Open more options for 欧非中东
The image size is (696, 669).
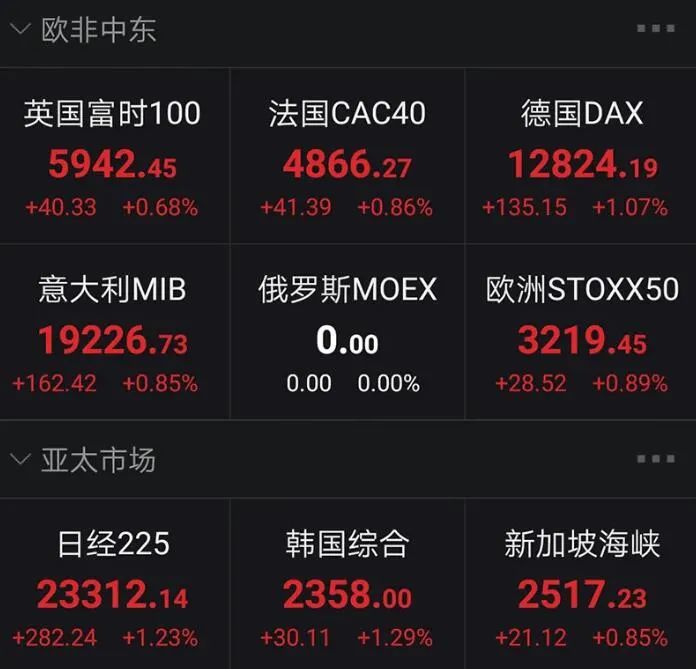655,29
